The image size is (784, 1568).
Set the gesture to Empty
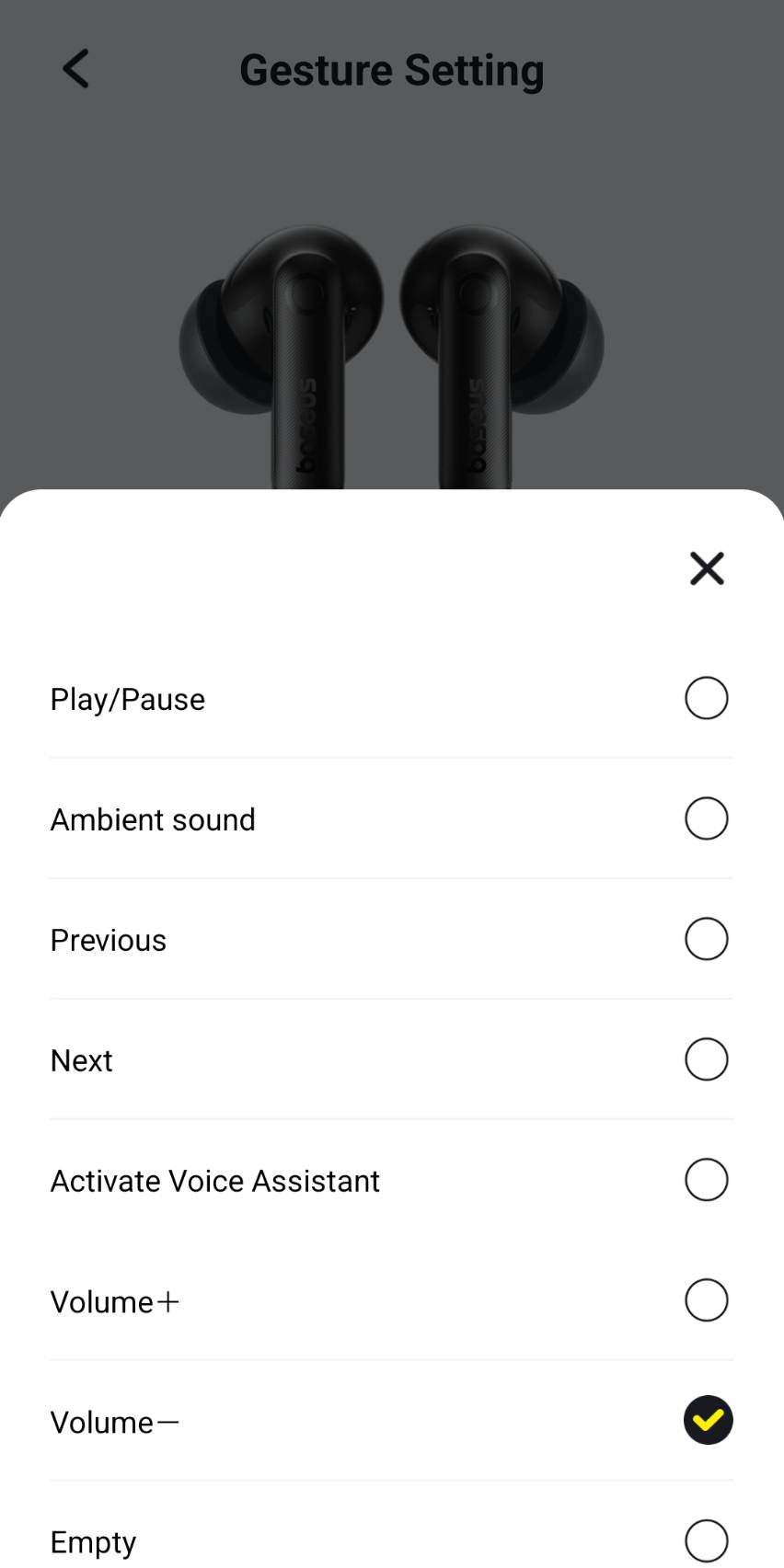point(706,1540)
